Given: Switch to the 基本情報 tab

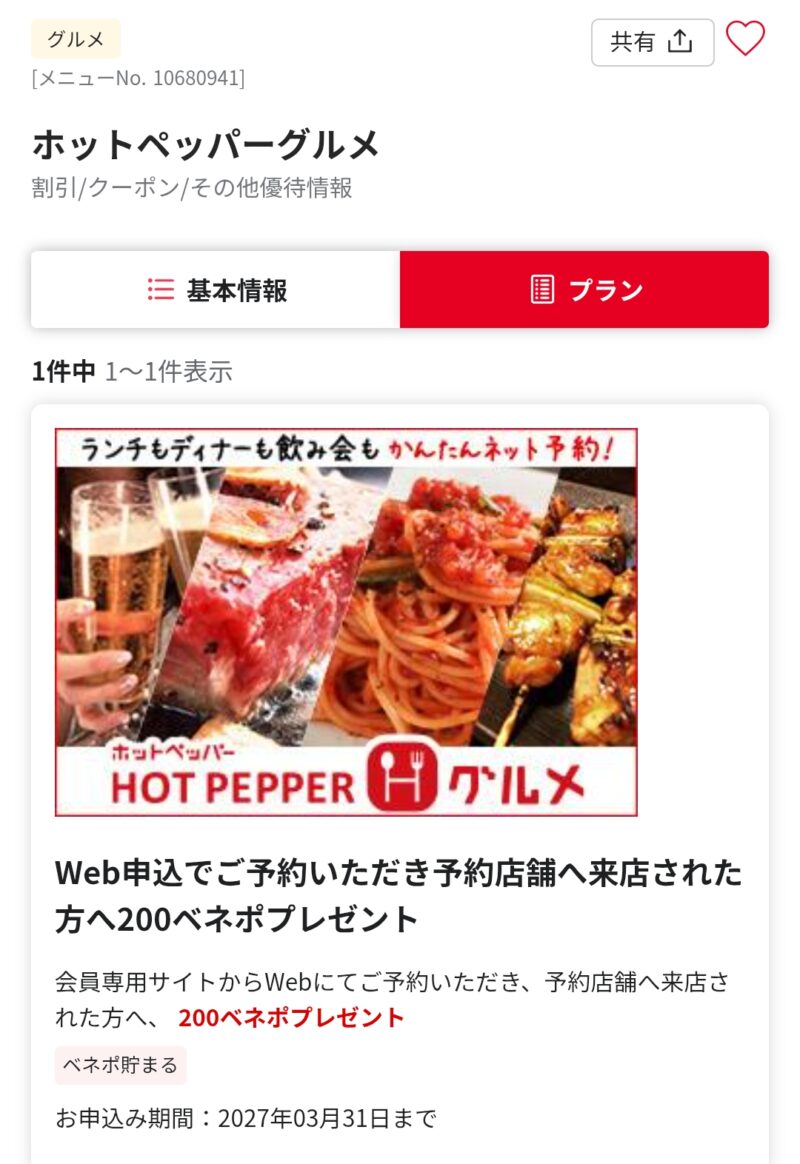Looking at the screenshot, I should 216,290.
